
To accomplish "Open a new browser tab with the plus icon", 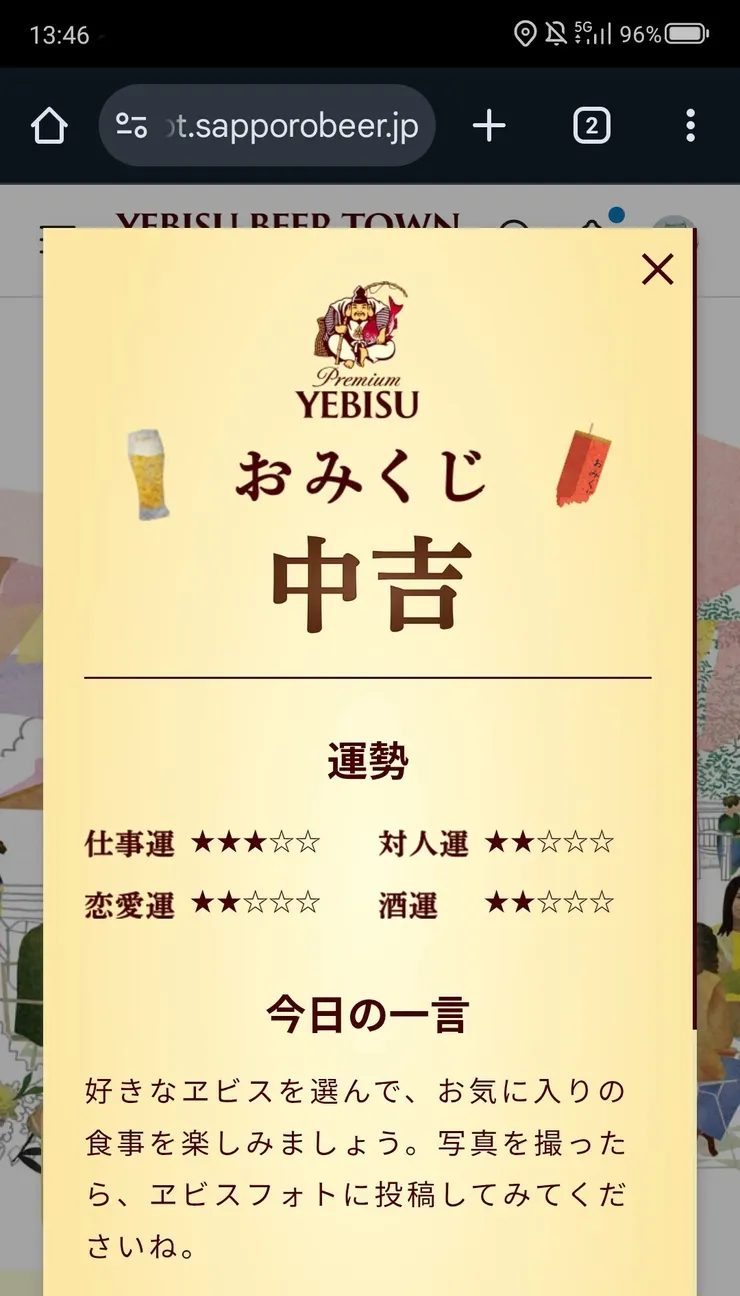I will click(x=489, y=125).
